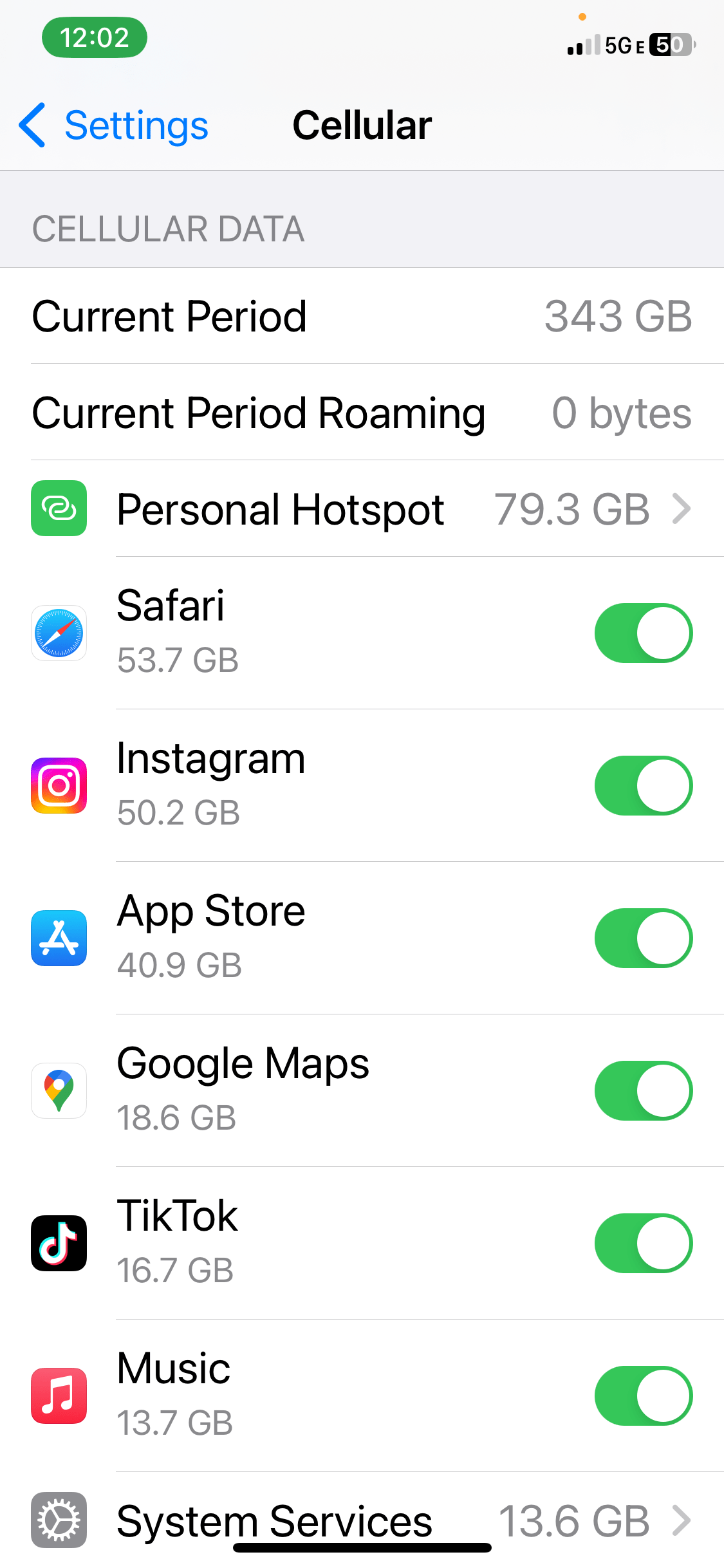Open Personal Hotspot details via chevron
Viewport: 724px width, 1568px height.
tap(682, 509)
